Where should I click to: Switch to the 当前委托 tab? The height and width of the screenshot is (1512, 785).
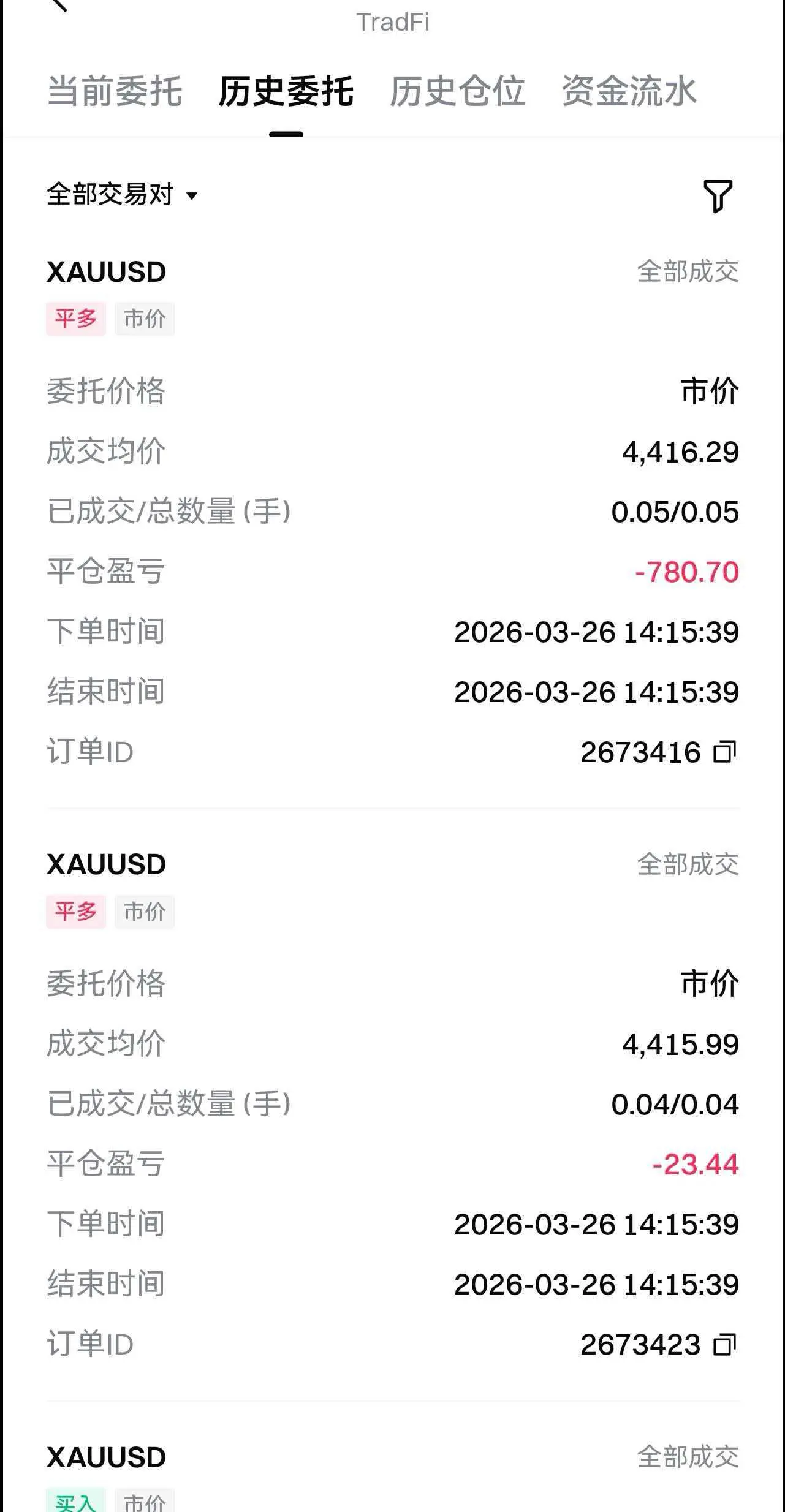(x=115, y=92)
